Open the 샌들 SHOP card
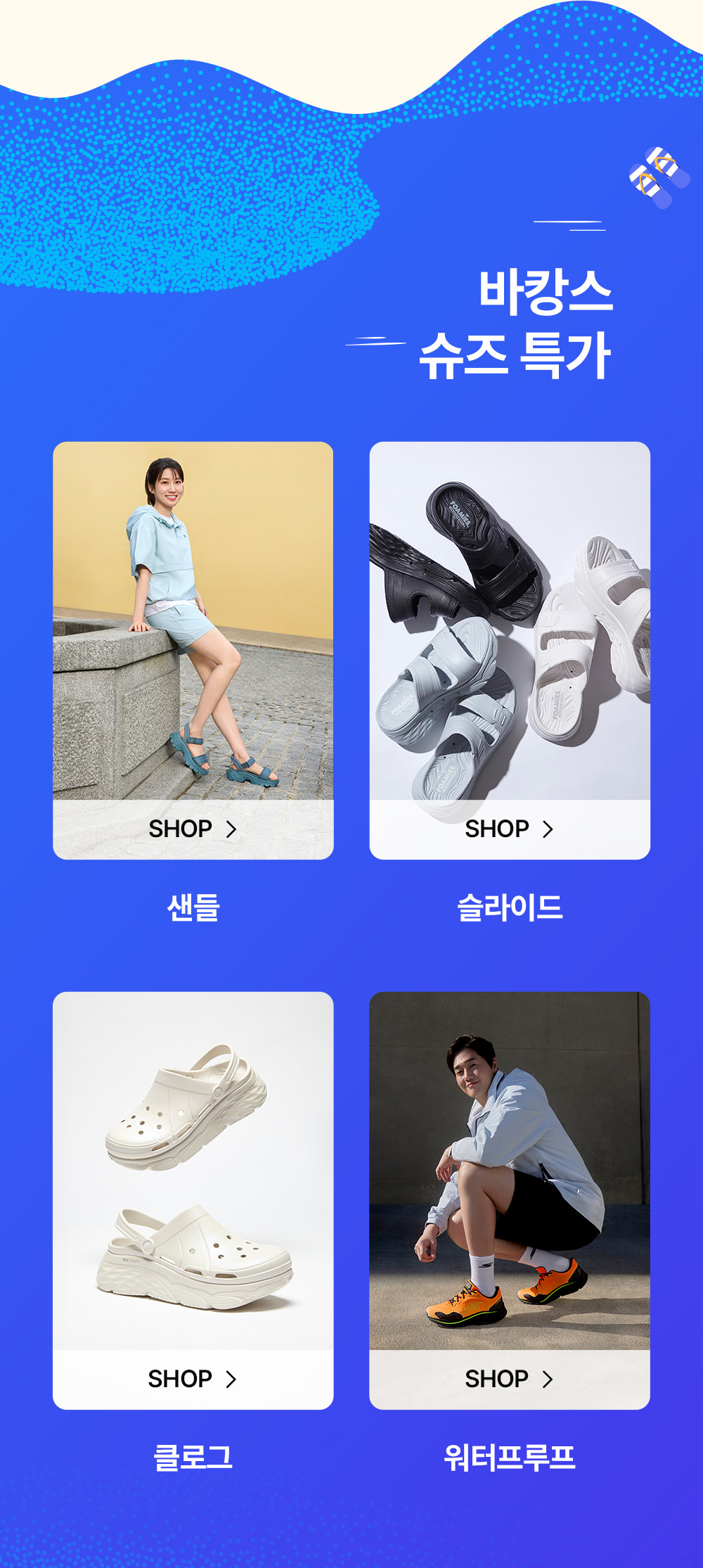The height and width of the screenshot is (1568, 703). click(x=193, y=829)
